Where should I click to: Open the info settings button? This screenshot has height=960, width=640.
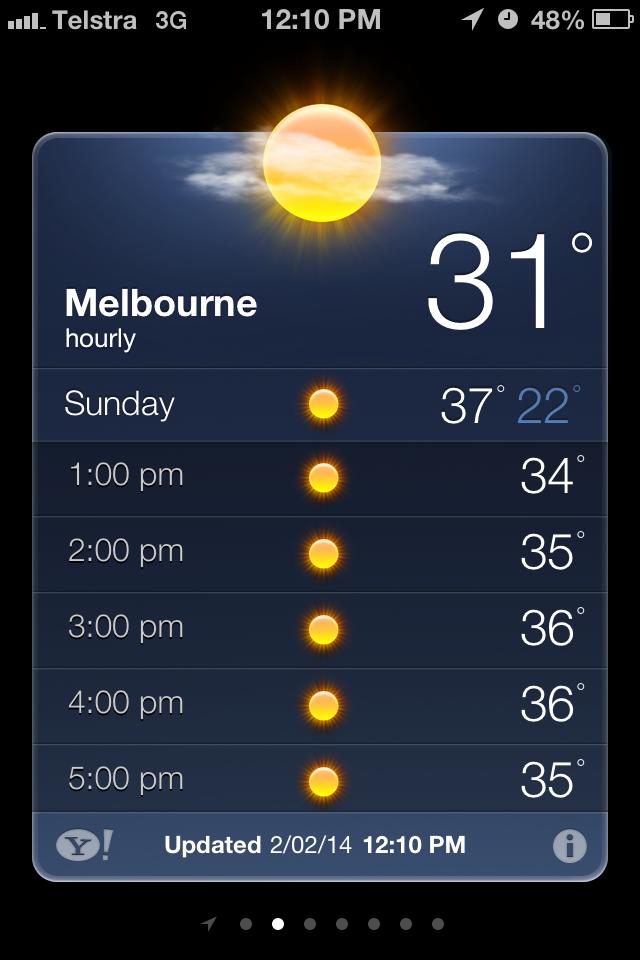[x=569, y=846]
